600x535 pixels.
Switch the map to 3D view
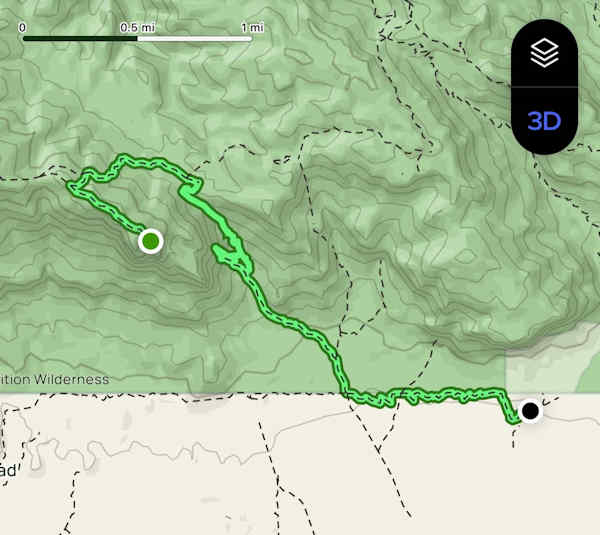pos(544,122)
